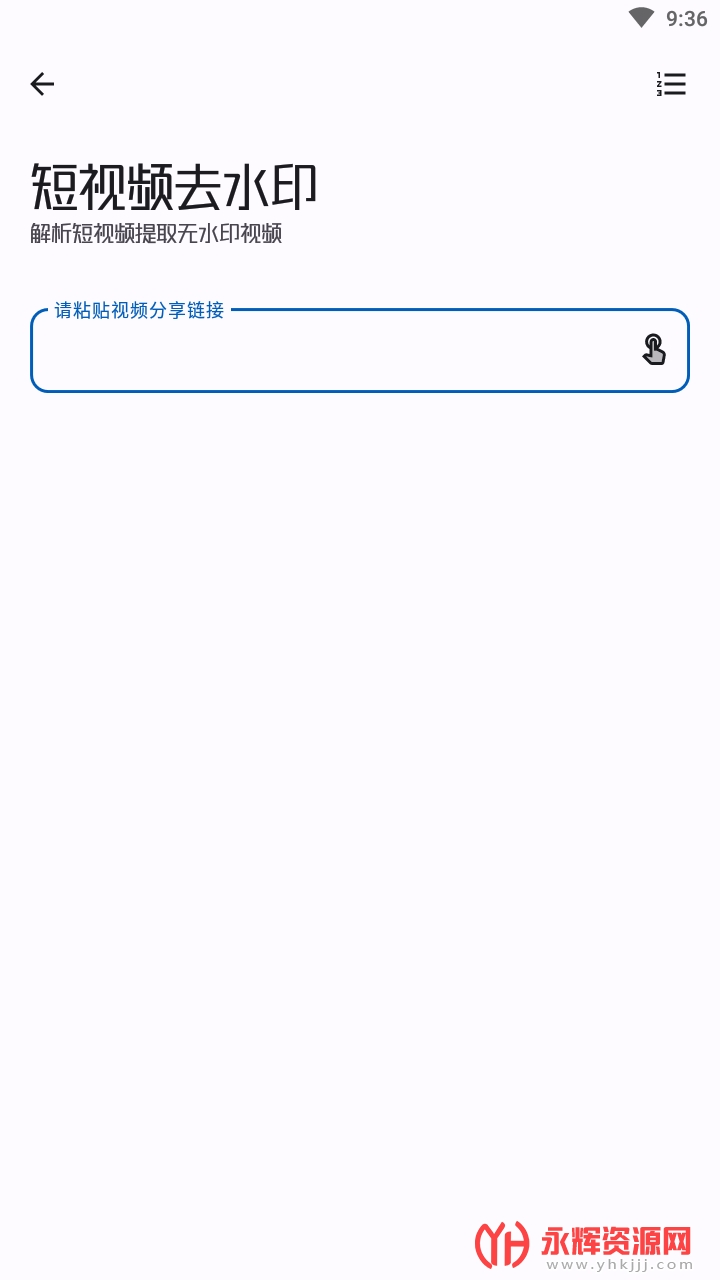Image resolution: width=720 pixels, height=1280 pixels.
Task: Open the numbered list icon
Action: (x=671, y=84)
